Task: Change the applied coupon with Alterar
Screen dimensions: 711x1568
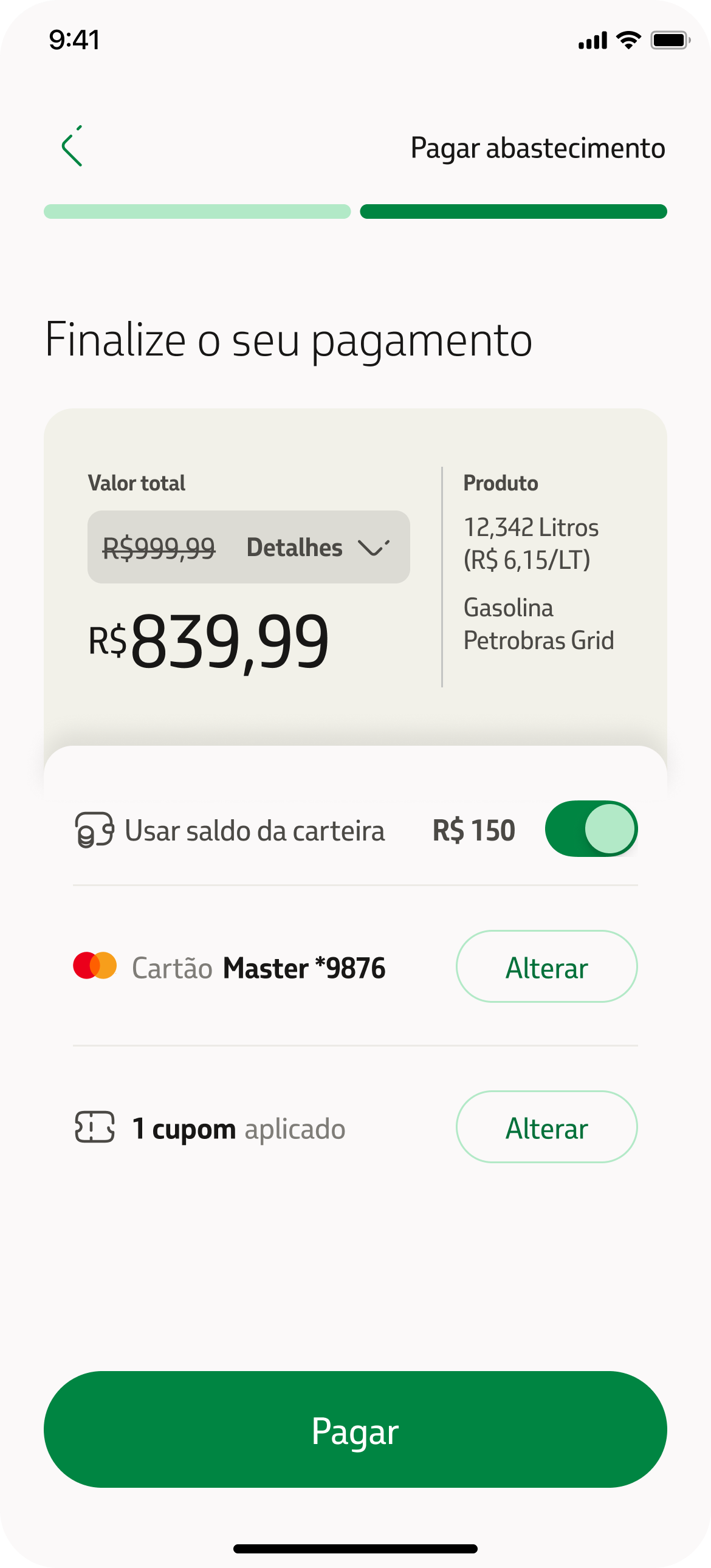Action: (x=546, y=1127)
